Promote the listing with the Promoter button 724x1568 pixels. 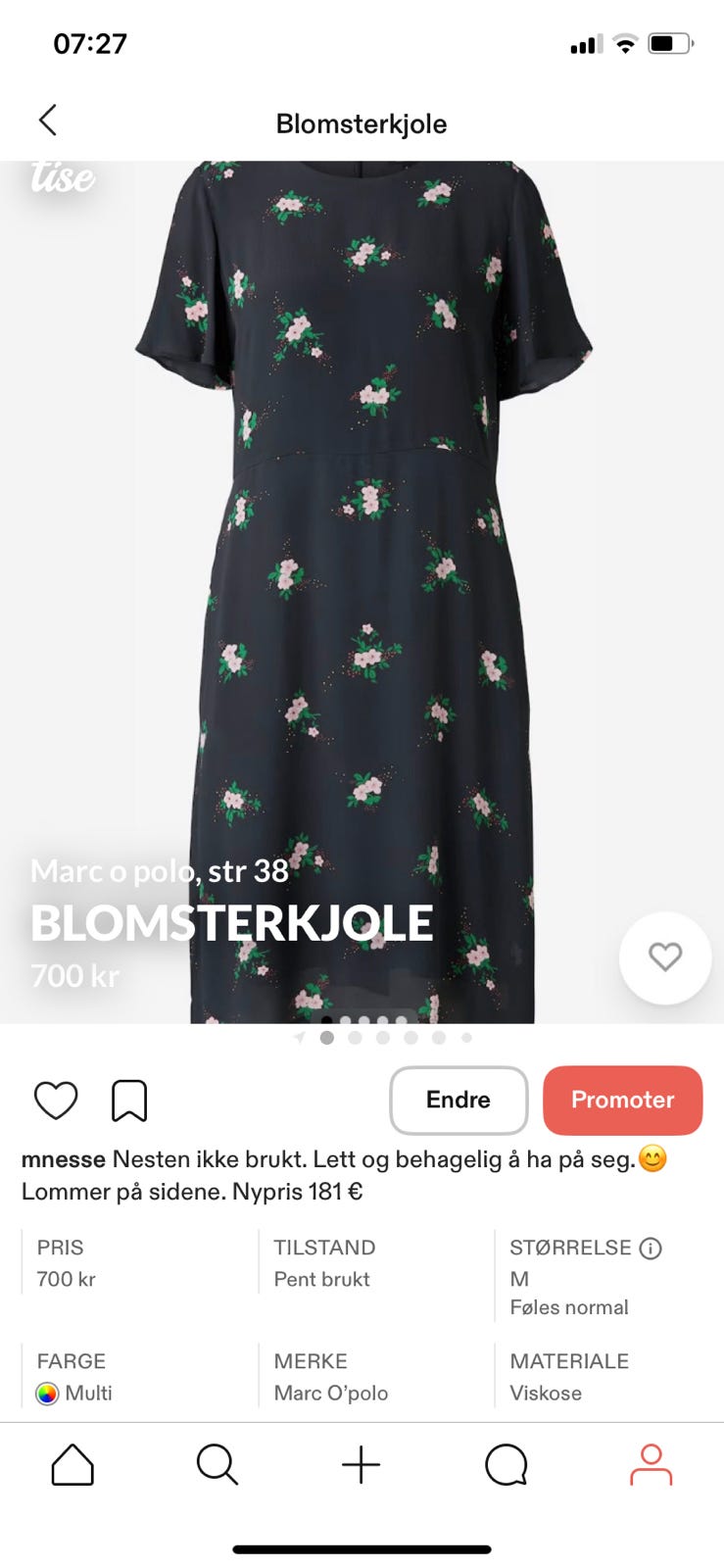[x=623, y=1101]
